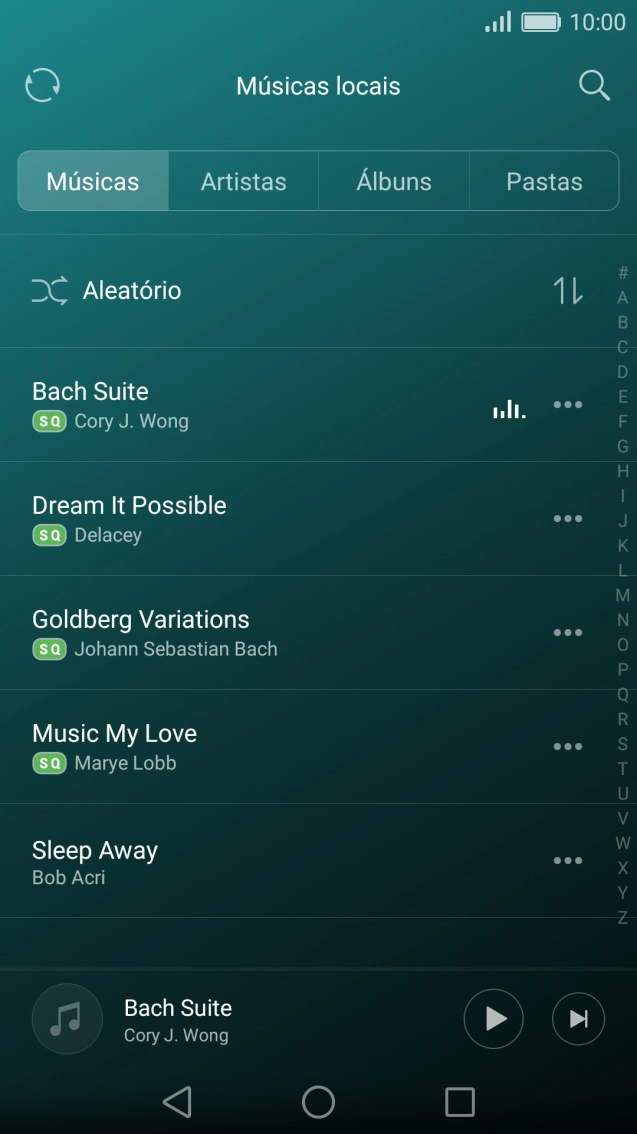Open more options for Sleep Away
637x1134 pixels.
point(567,861)
